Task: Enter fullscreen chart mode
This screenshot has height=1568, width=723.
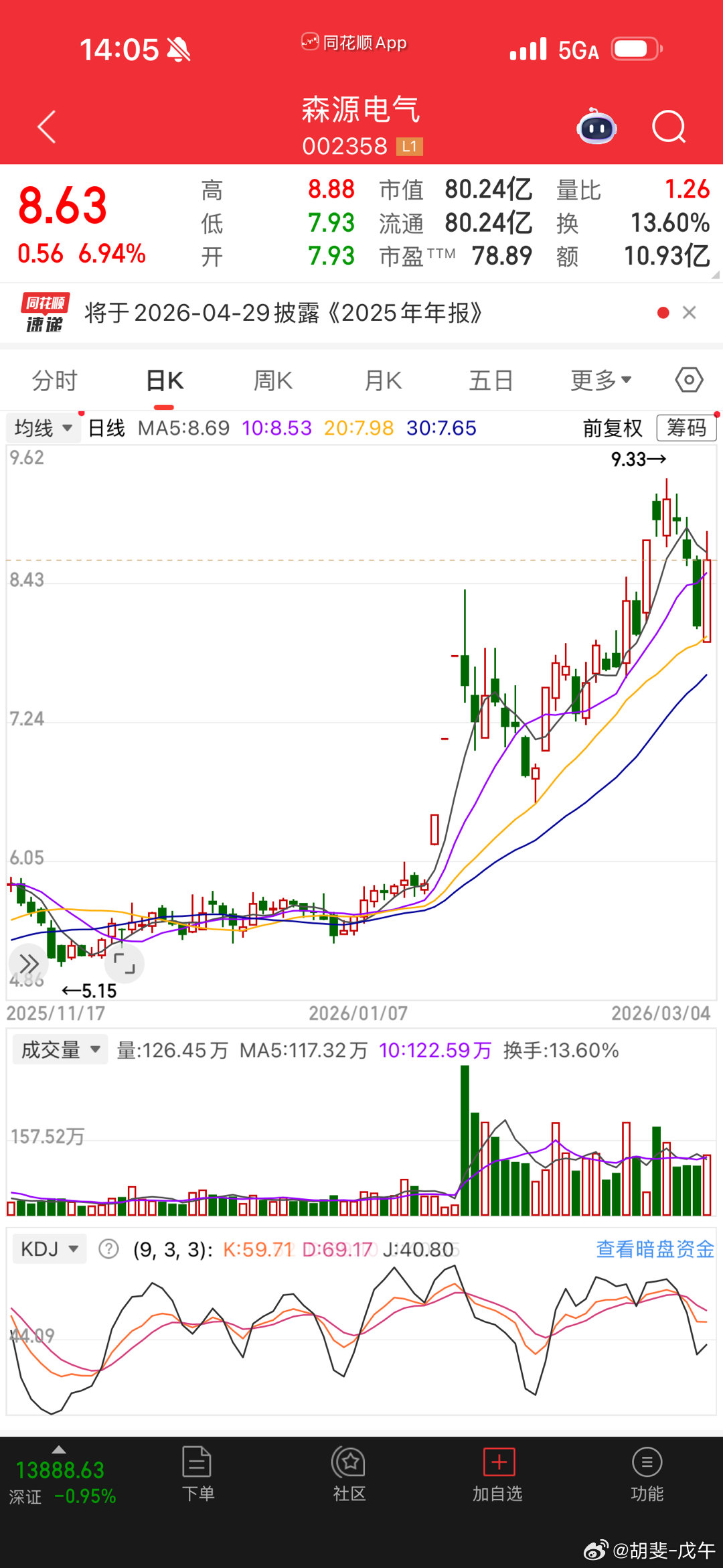Action: coord(125,964)
